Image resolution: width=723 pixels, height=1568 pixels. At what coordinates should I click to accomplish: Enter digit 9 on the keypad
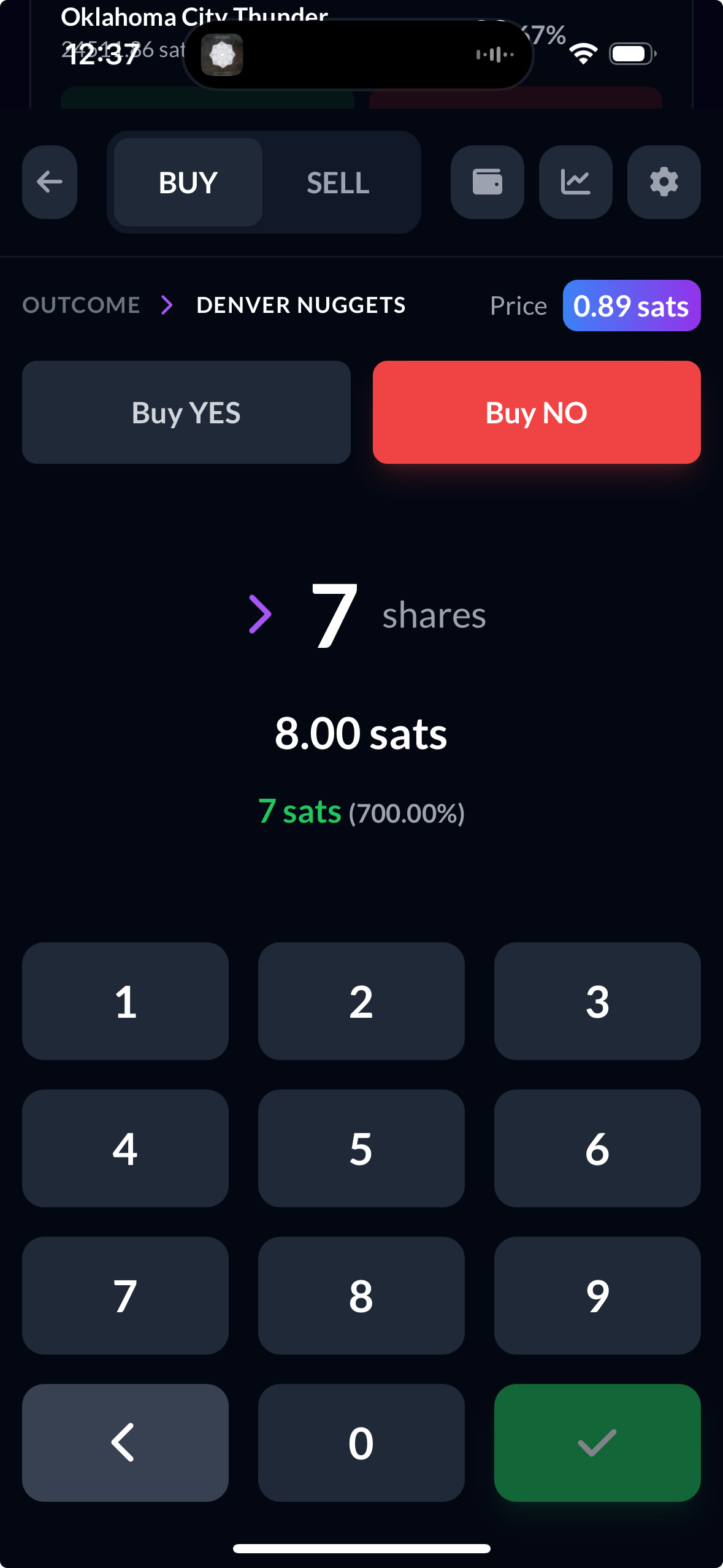click(597, 1296)
